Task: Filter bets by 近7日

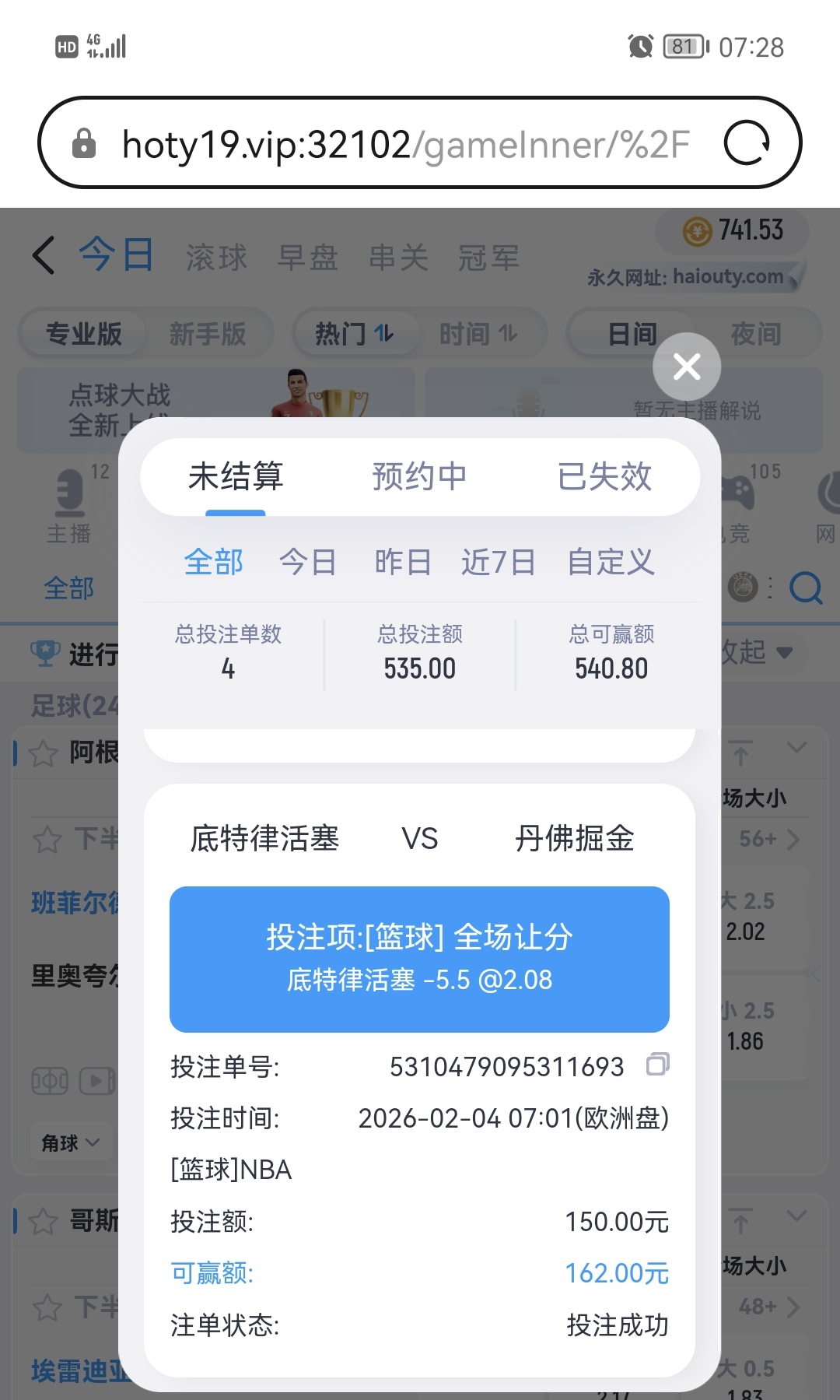Action: (x=498, y=562)
